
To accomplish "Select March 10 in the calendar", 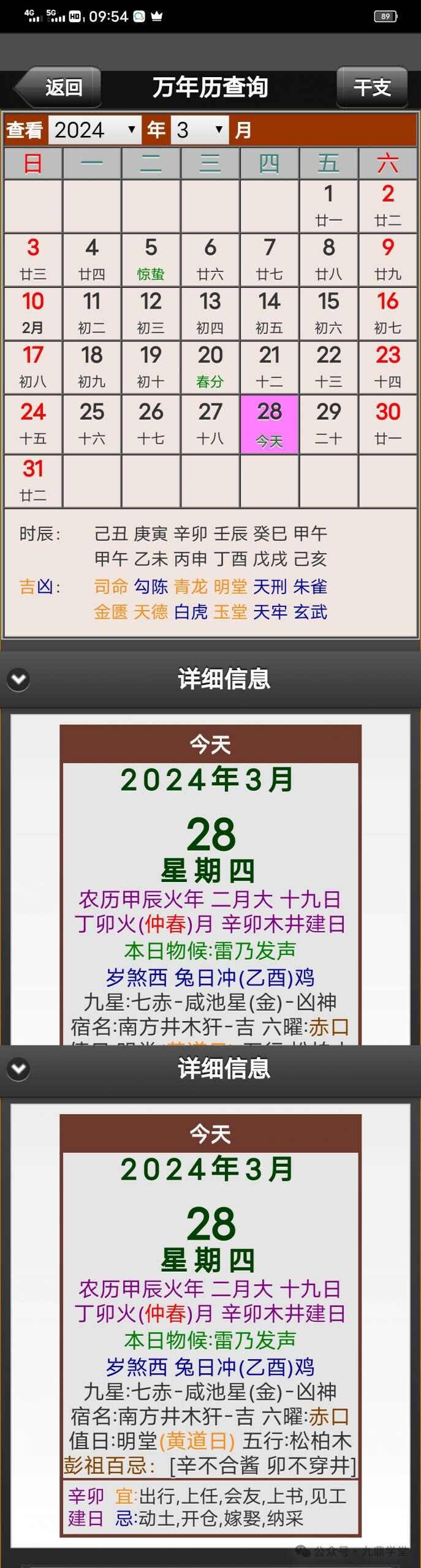I will pos(33,313).
